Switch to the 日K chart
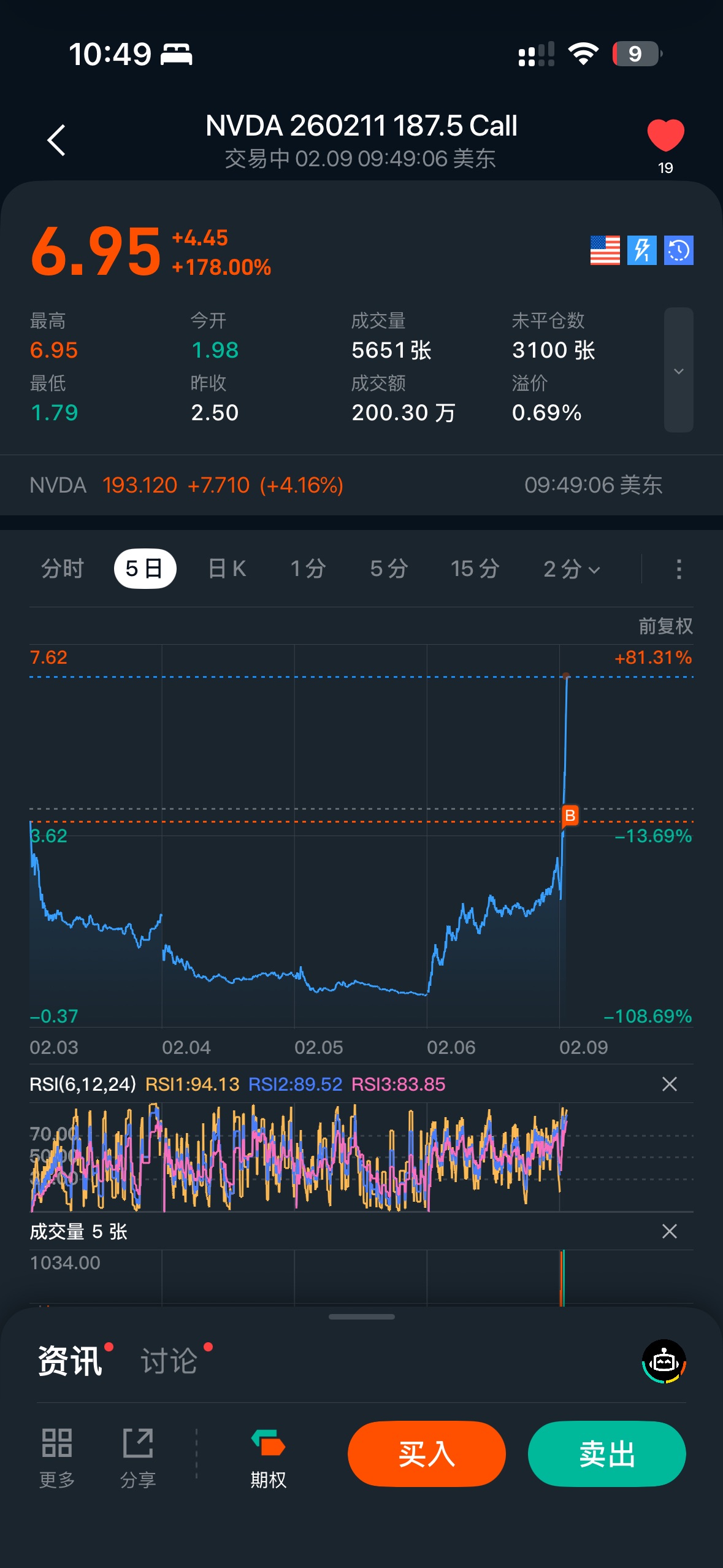 point(227,569)
